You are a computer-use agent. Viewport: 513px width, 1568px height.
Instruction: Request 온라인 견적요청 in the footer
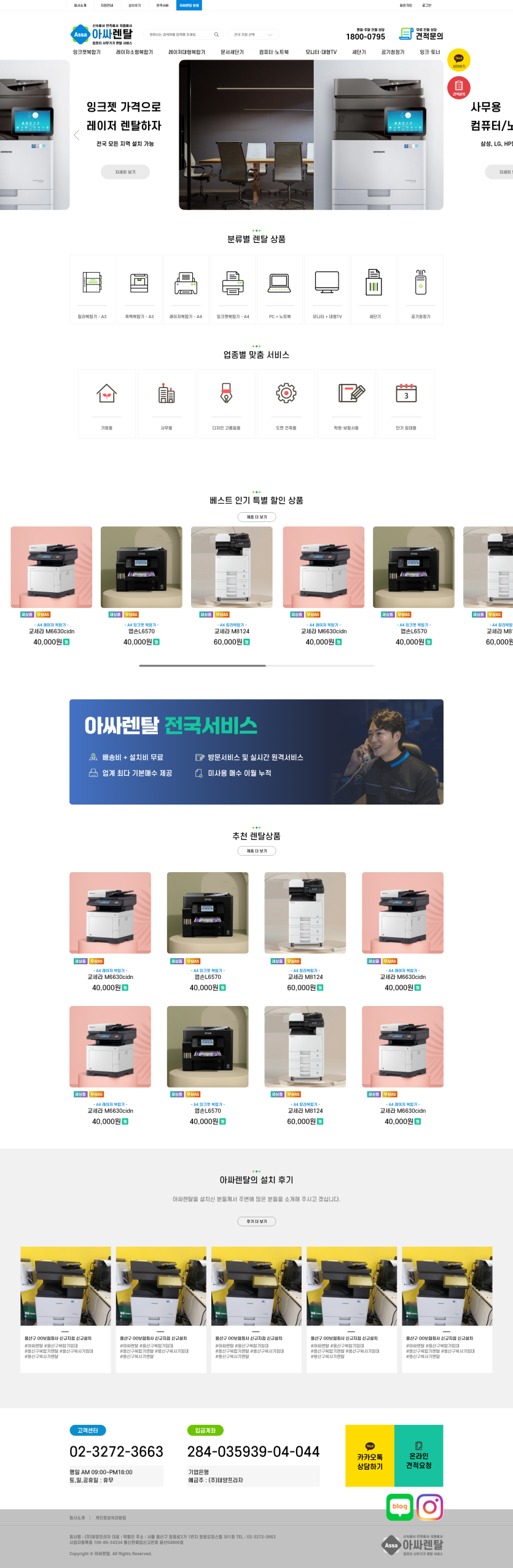pos(418,1455)
